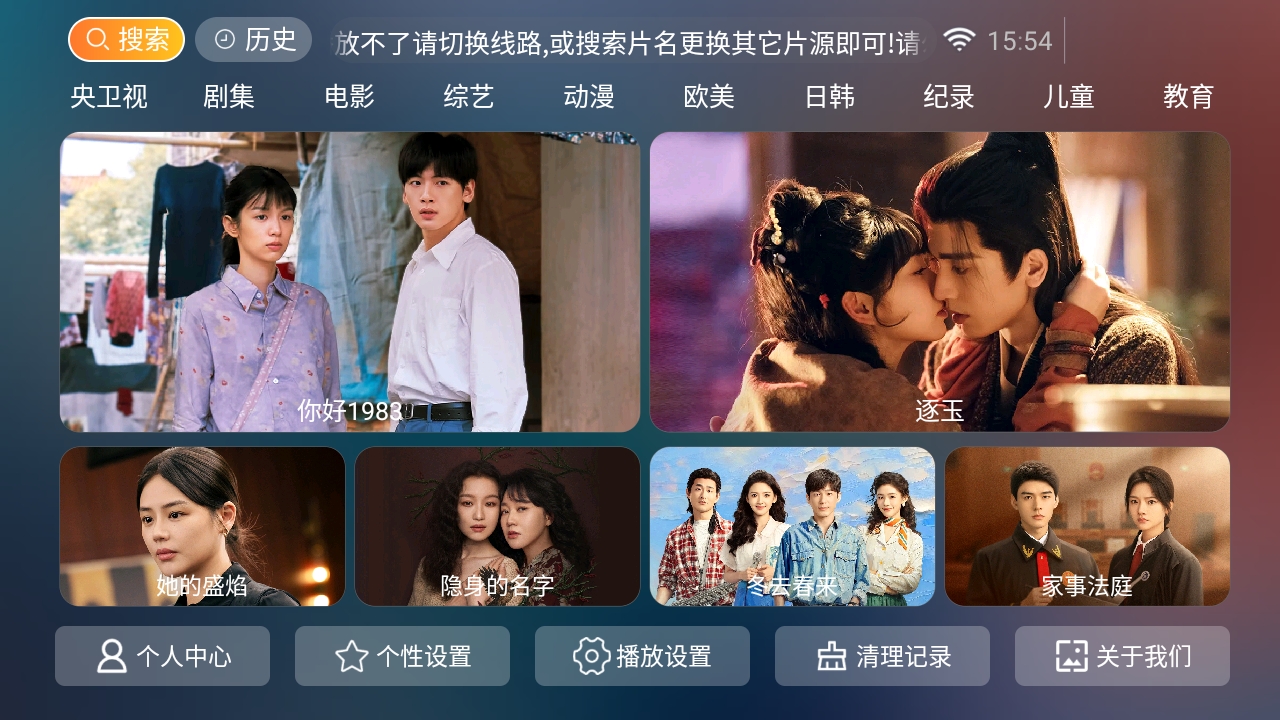
Task: Open the 逐玉 drama card
Action: tap(940, 282)
